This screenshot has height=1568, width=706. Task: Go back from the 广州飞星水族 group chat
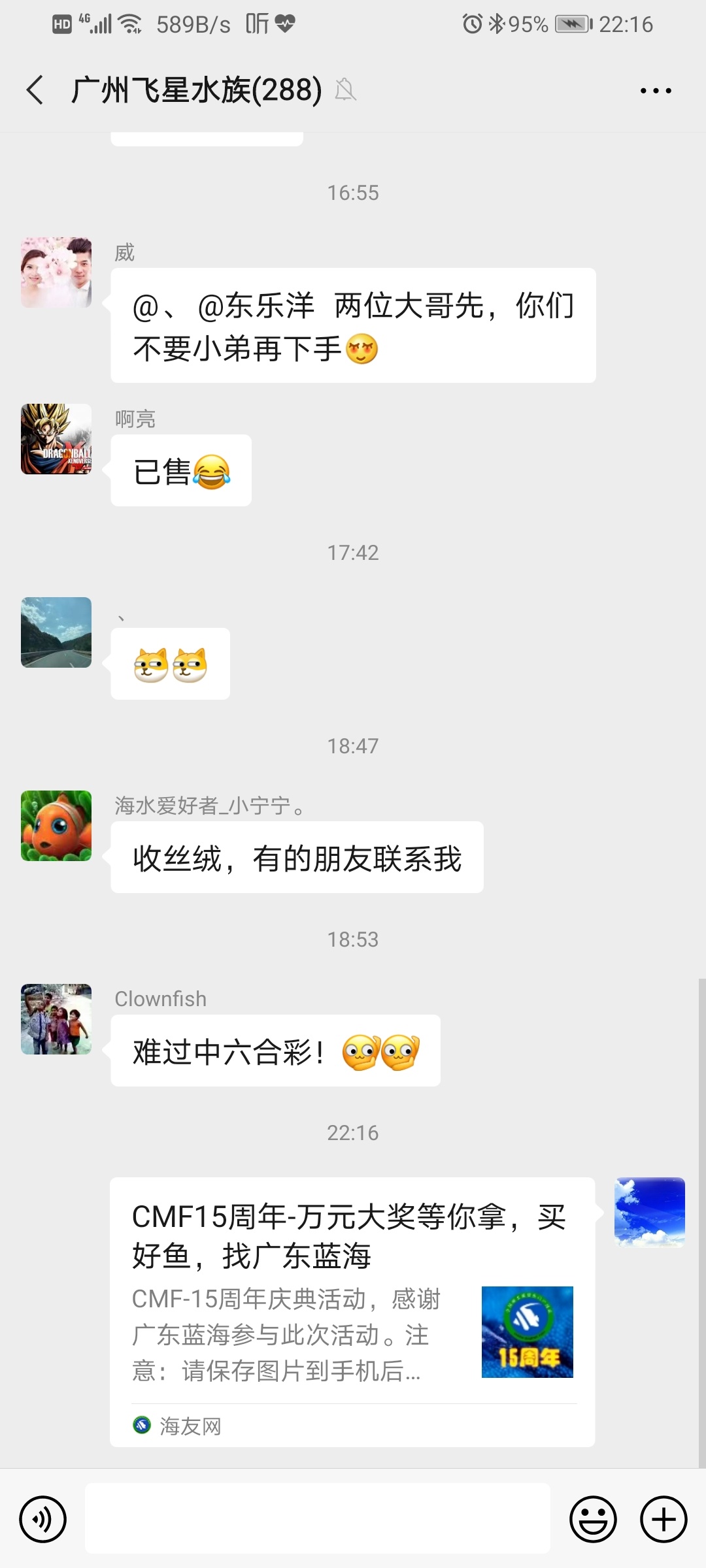(x=35, y=90)
